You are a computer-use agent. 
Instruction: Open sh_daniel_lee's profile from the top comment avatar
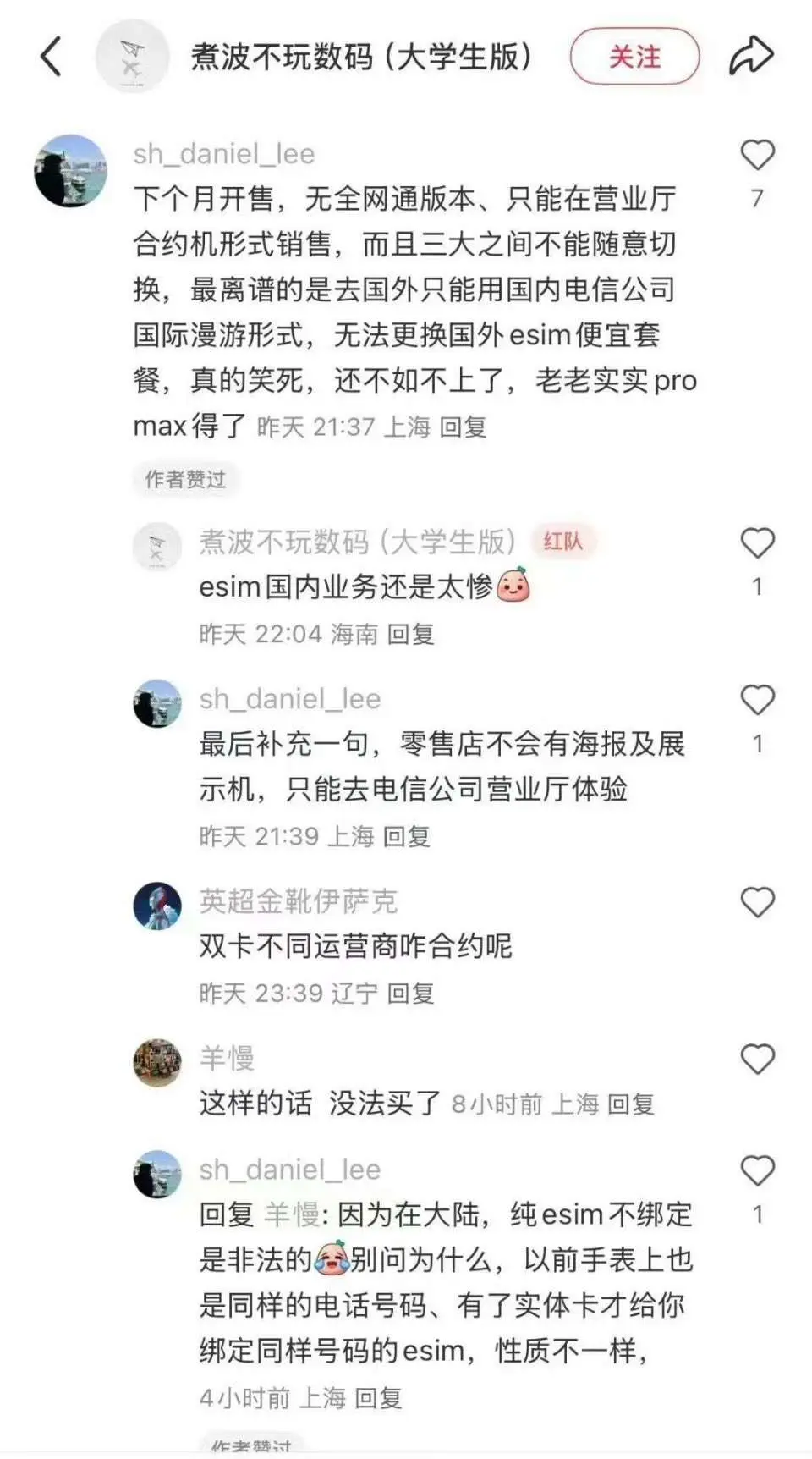point(71,170)
